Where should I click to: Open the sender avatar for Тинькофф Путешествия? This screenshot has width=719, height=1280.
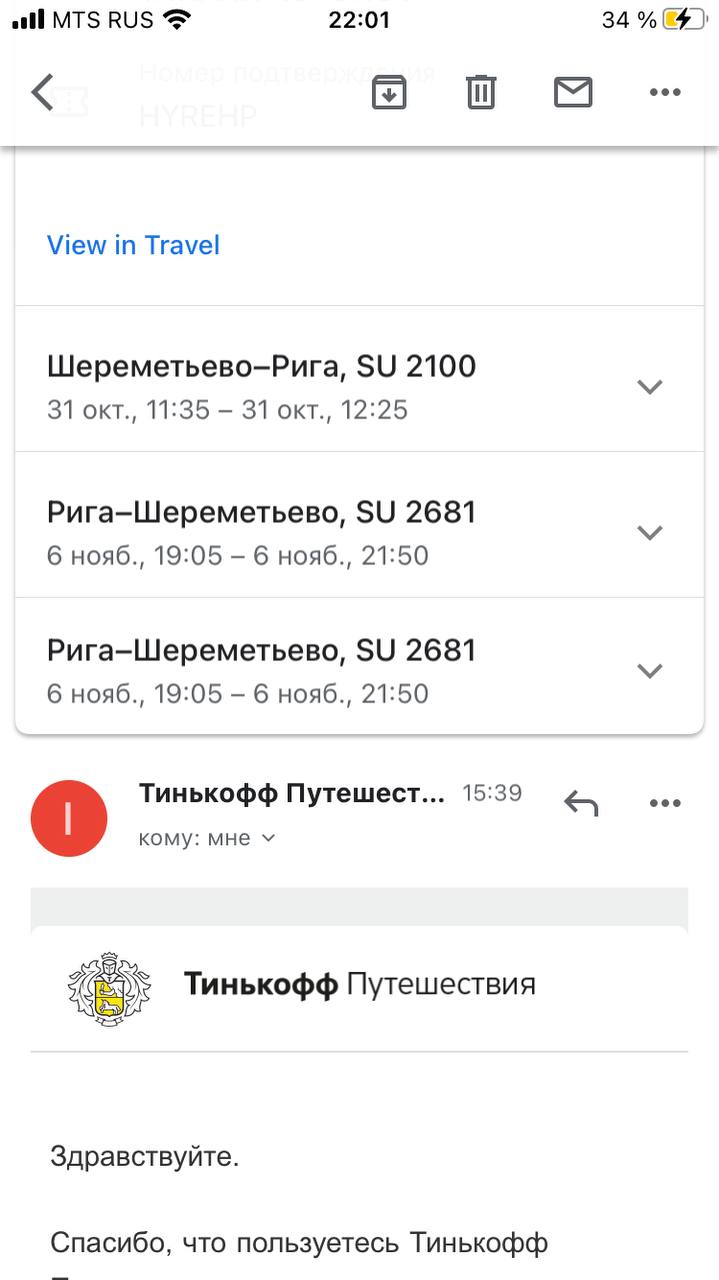click(x=69, y=818)
